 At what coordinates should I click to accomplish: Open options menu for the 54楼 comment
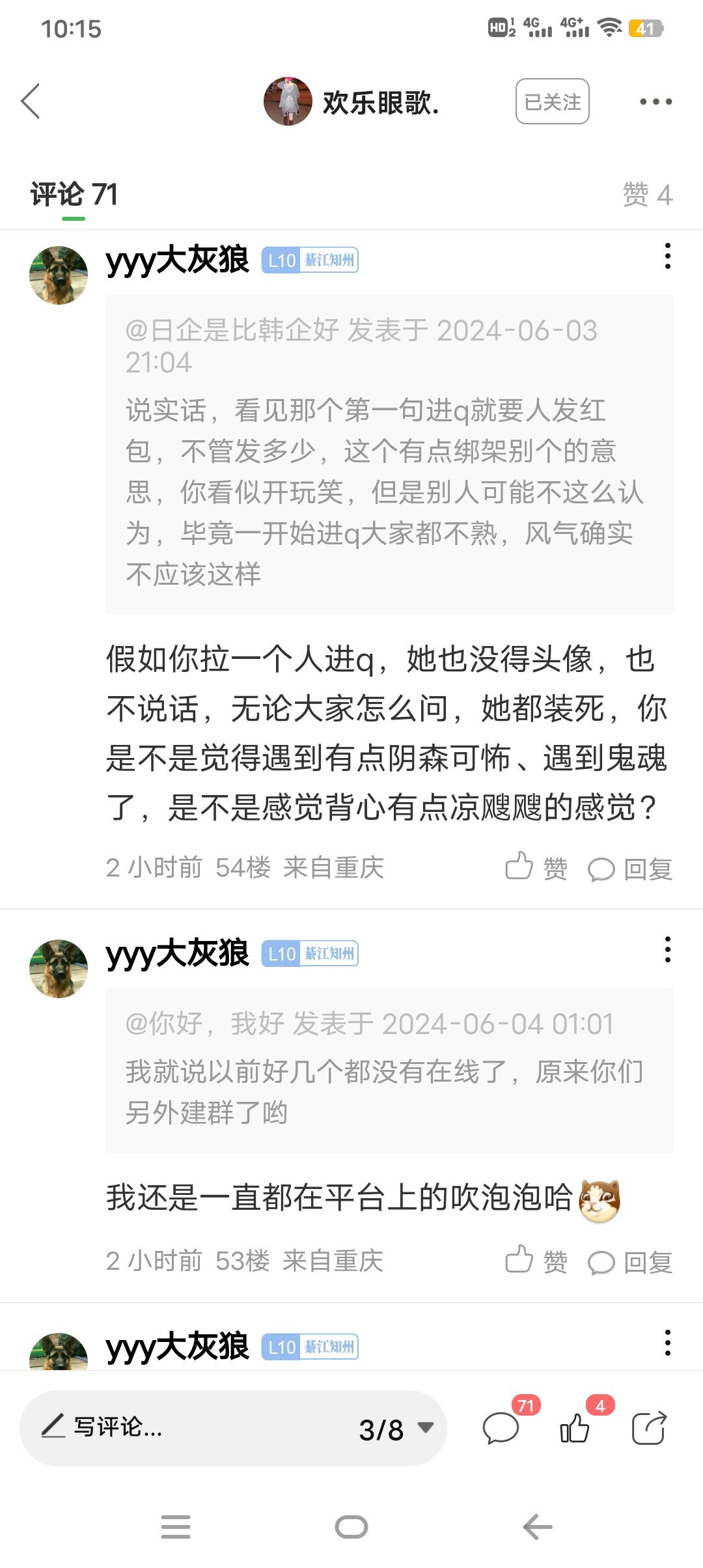667,257
